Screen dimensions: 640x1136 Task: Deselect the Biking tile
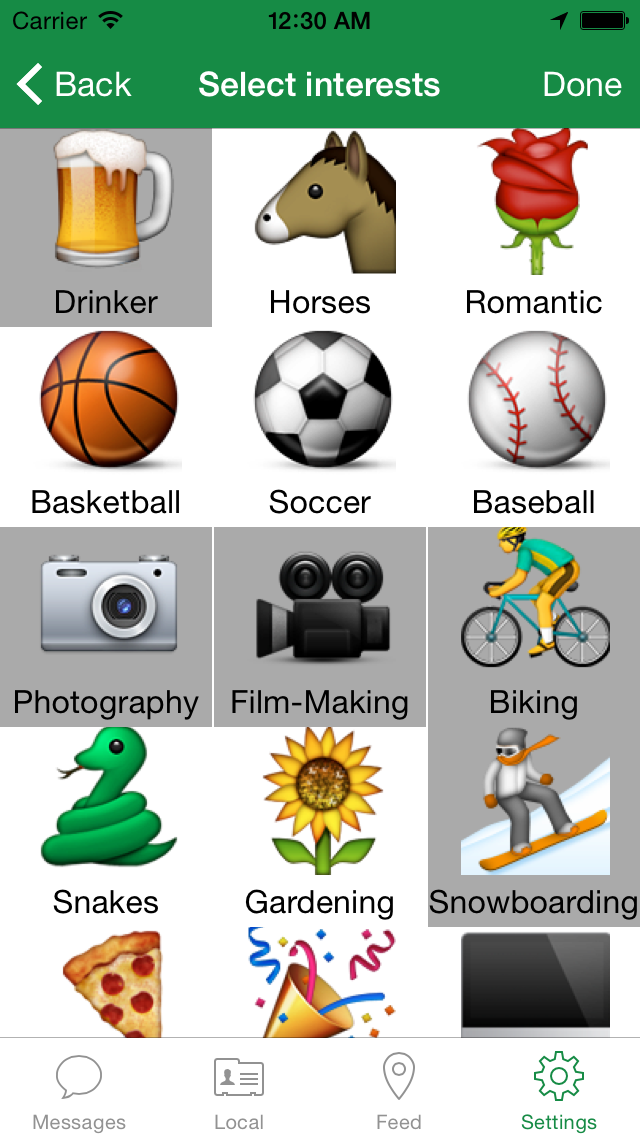tap(534, 627)
